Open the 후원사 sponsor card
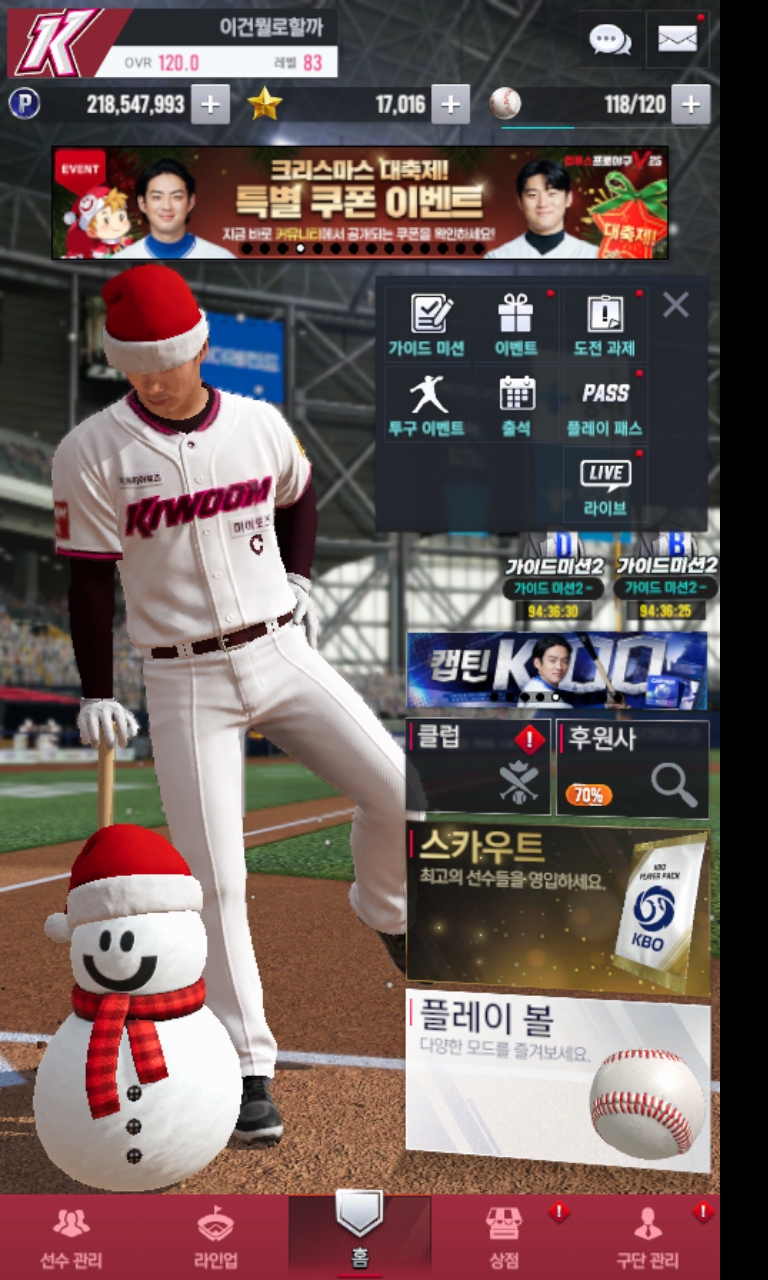The height and width of the screenshot is (1280, 768). point(632,767)
